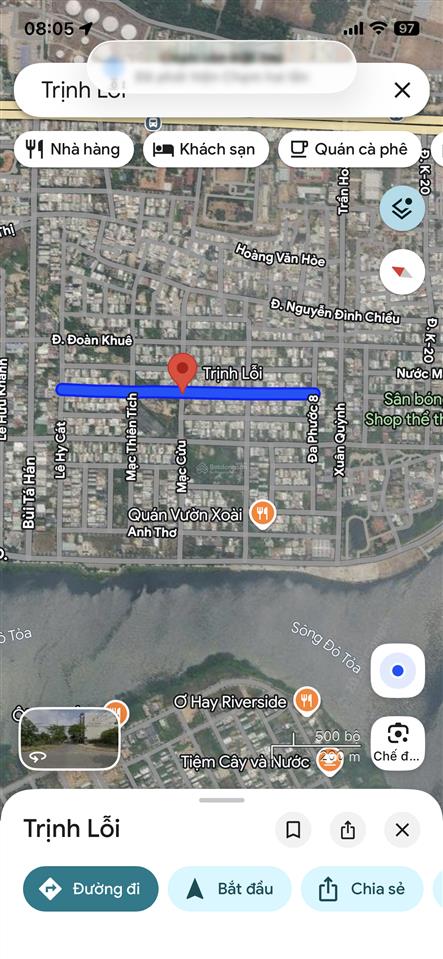Viewport: 443px width, 959px height.
Task: Tap the Chia sẻ button
Action: (x=362, y=889)
